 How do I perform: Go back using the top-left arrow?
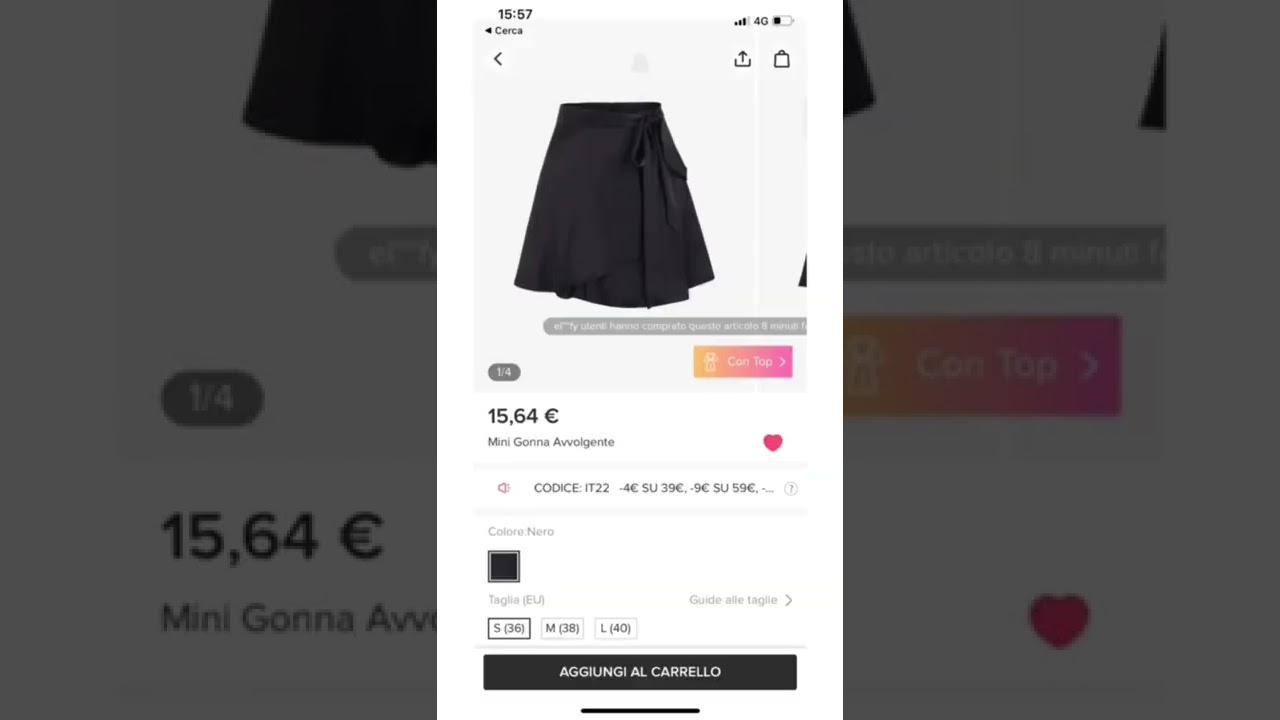click(498, 59)
